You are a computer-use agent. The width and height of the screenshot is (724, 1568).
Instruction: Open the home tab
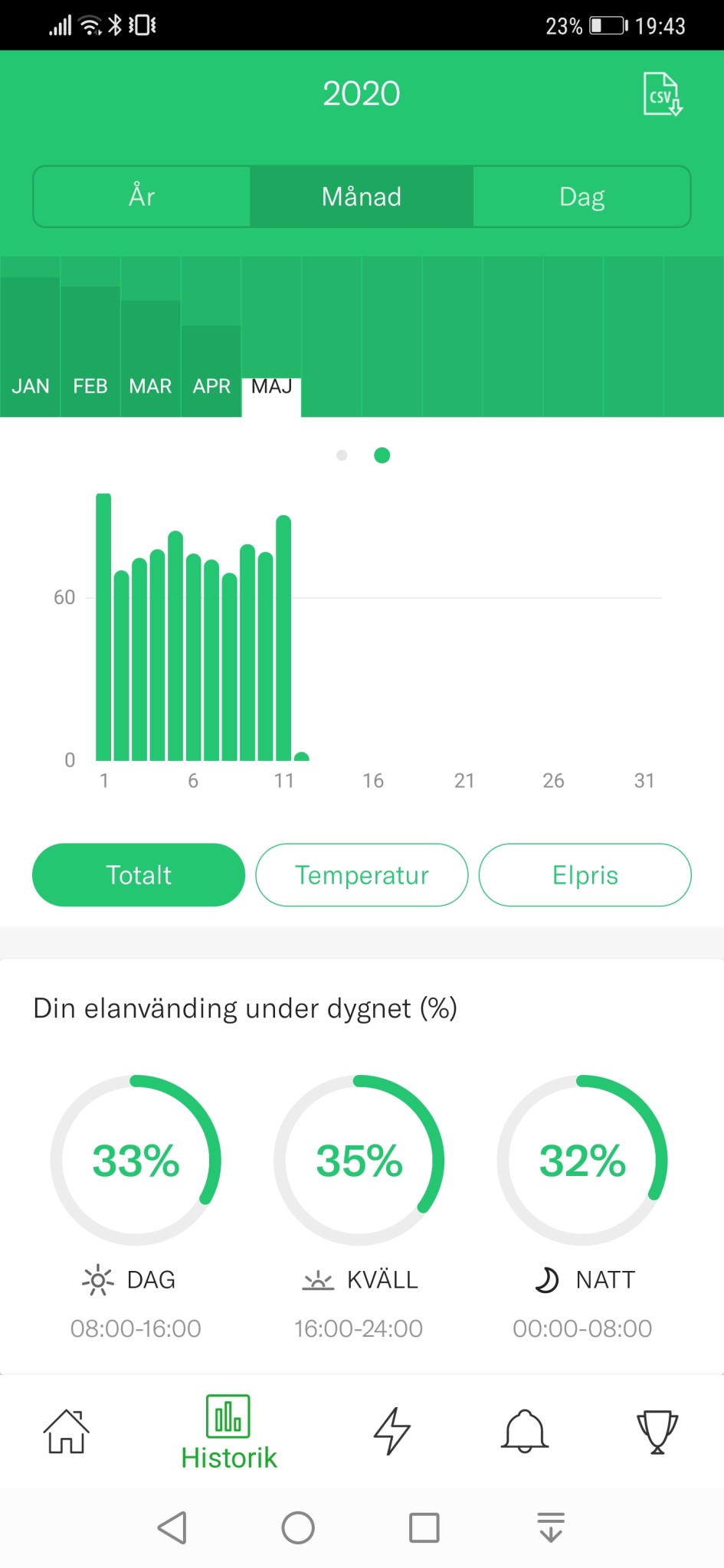pyautogui.click(x=67, y=1431)
